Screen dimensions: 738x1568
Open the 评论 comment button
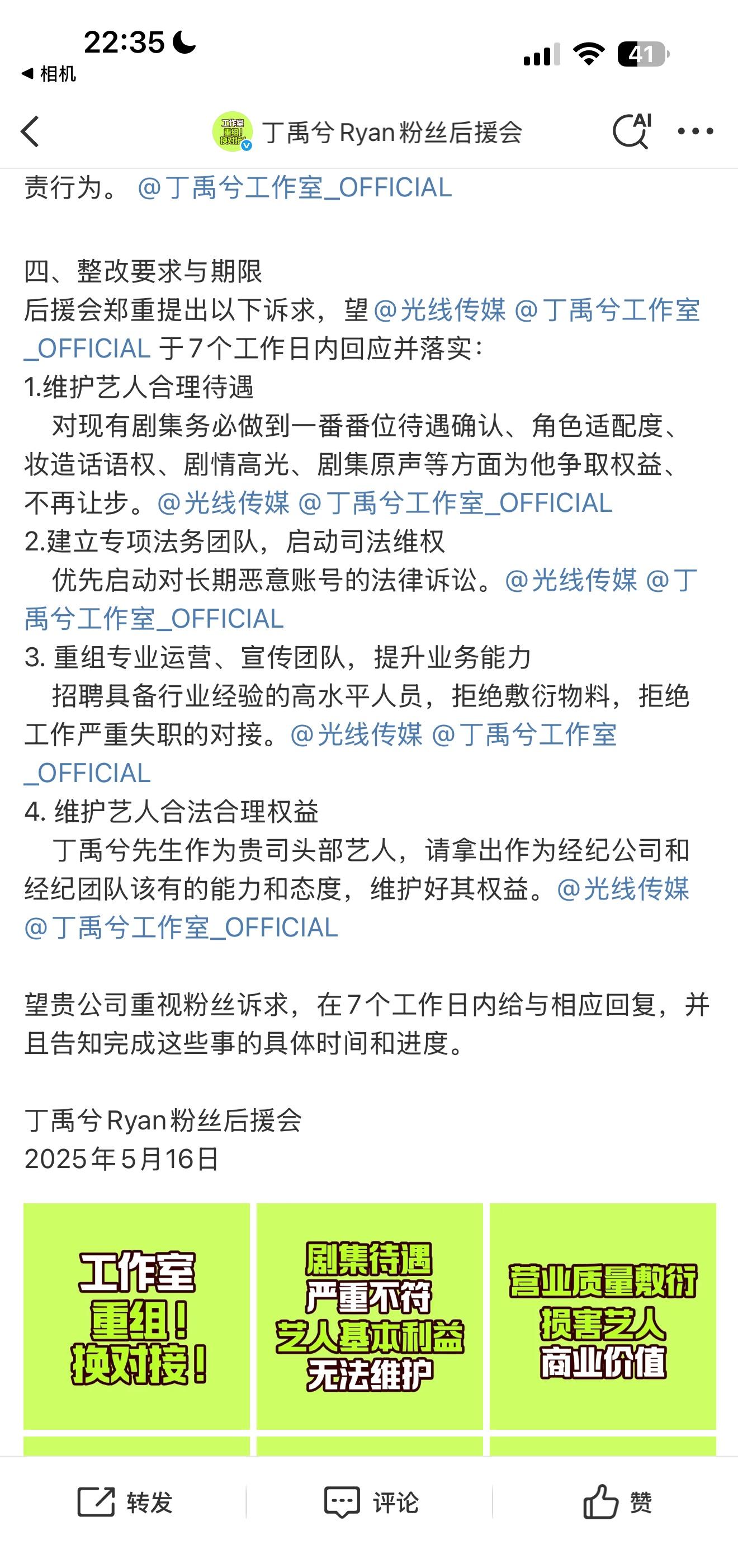(x=371, y=1502)
